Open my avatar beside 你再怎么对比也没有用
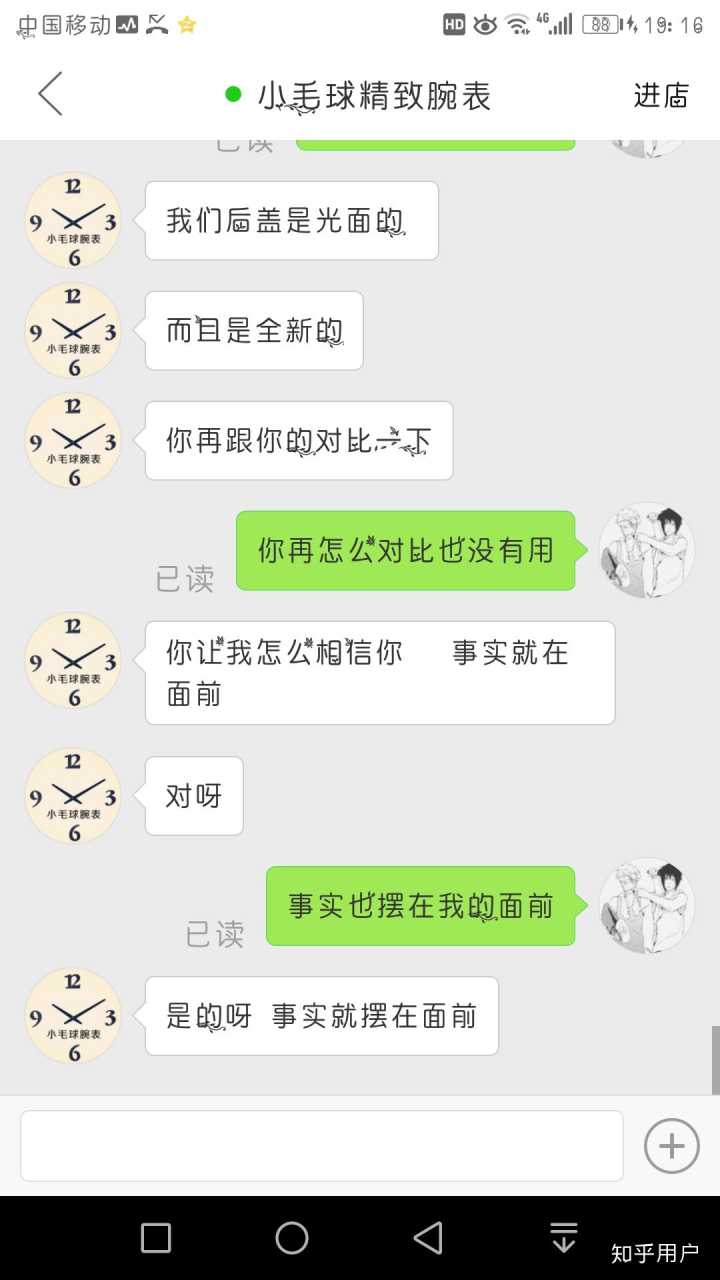Screen dimensions: 720x1280 coord(646,550)
